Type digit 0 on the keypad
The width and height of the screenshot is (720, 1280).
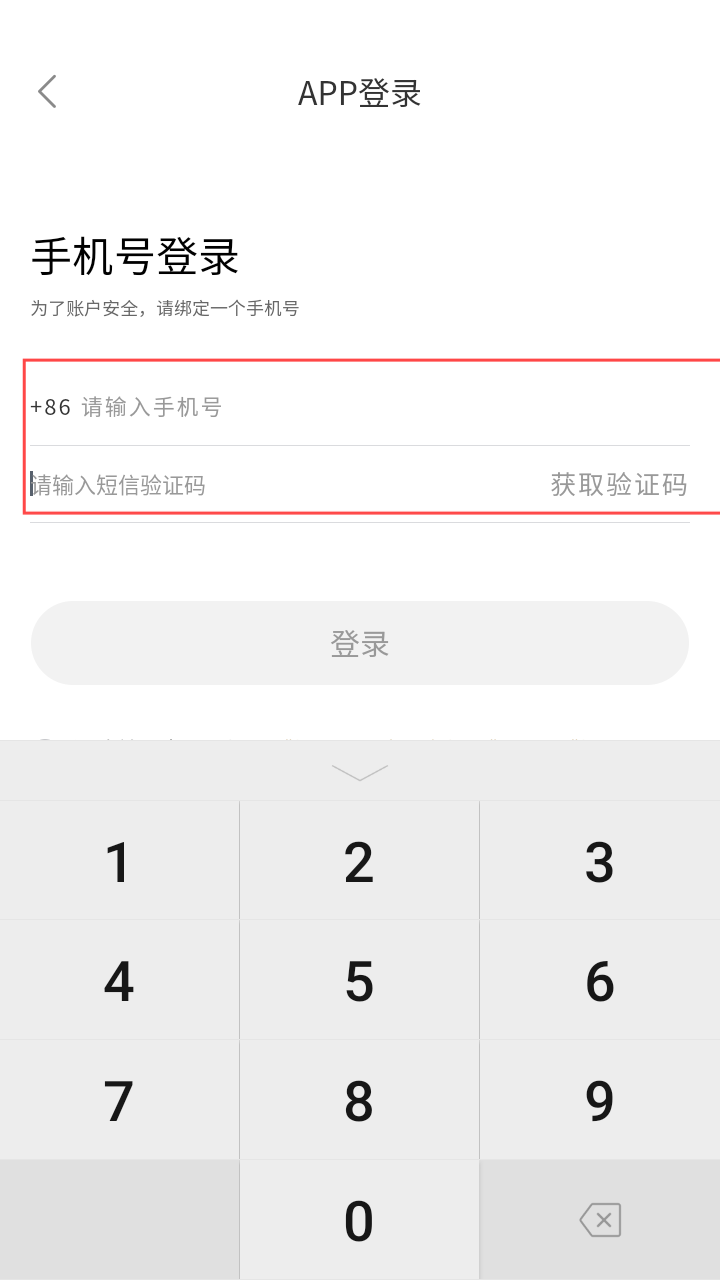[x=359, y=1220]
